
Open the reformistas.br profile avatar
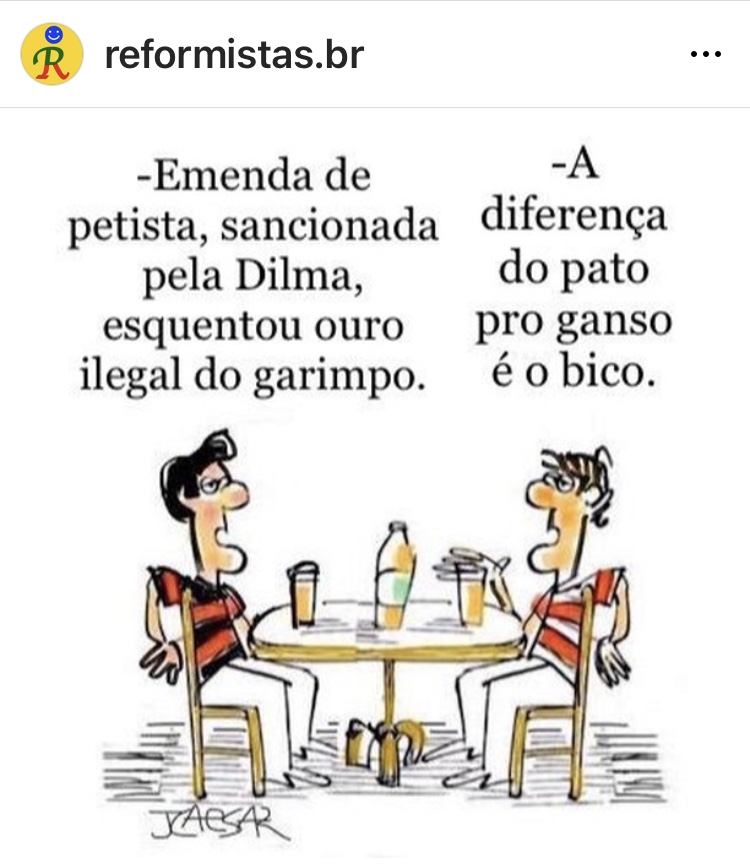51,54
